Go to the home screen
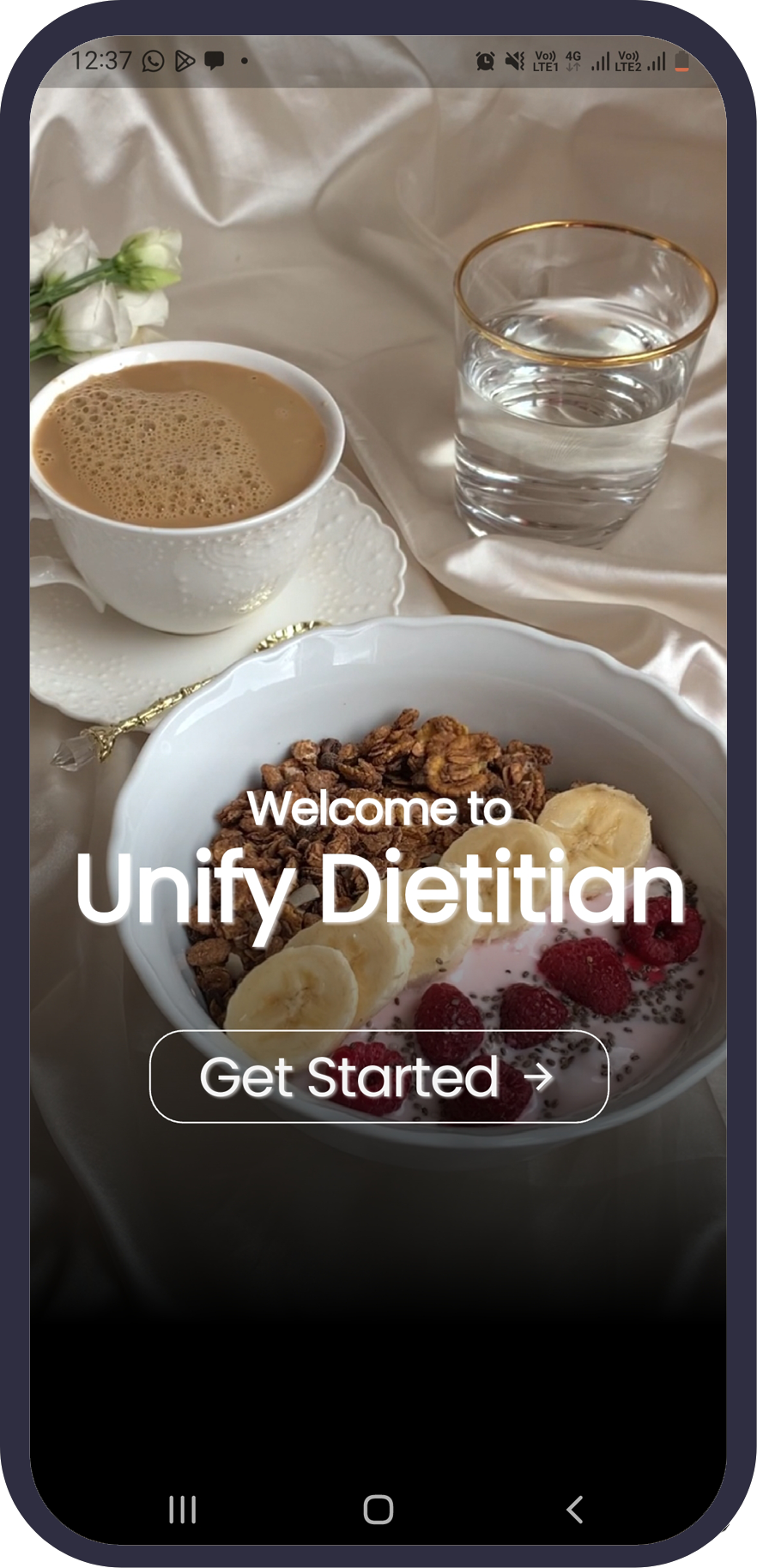757x1568 pixels. tap(378, 1510)
